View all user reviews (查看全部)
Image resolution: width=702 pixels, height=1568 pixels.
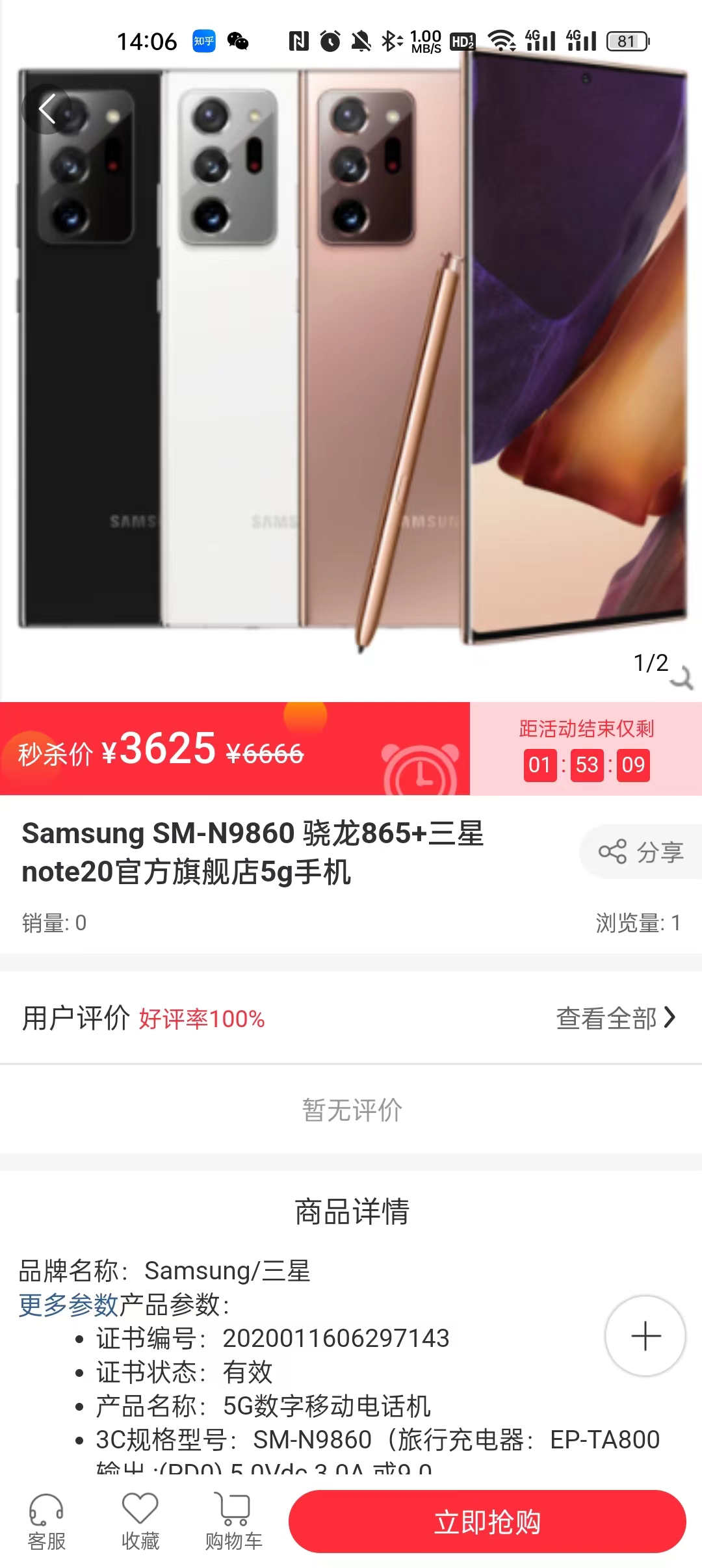click(615, 1018)
